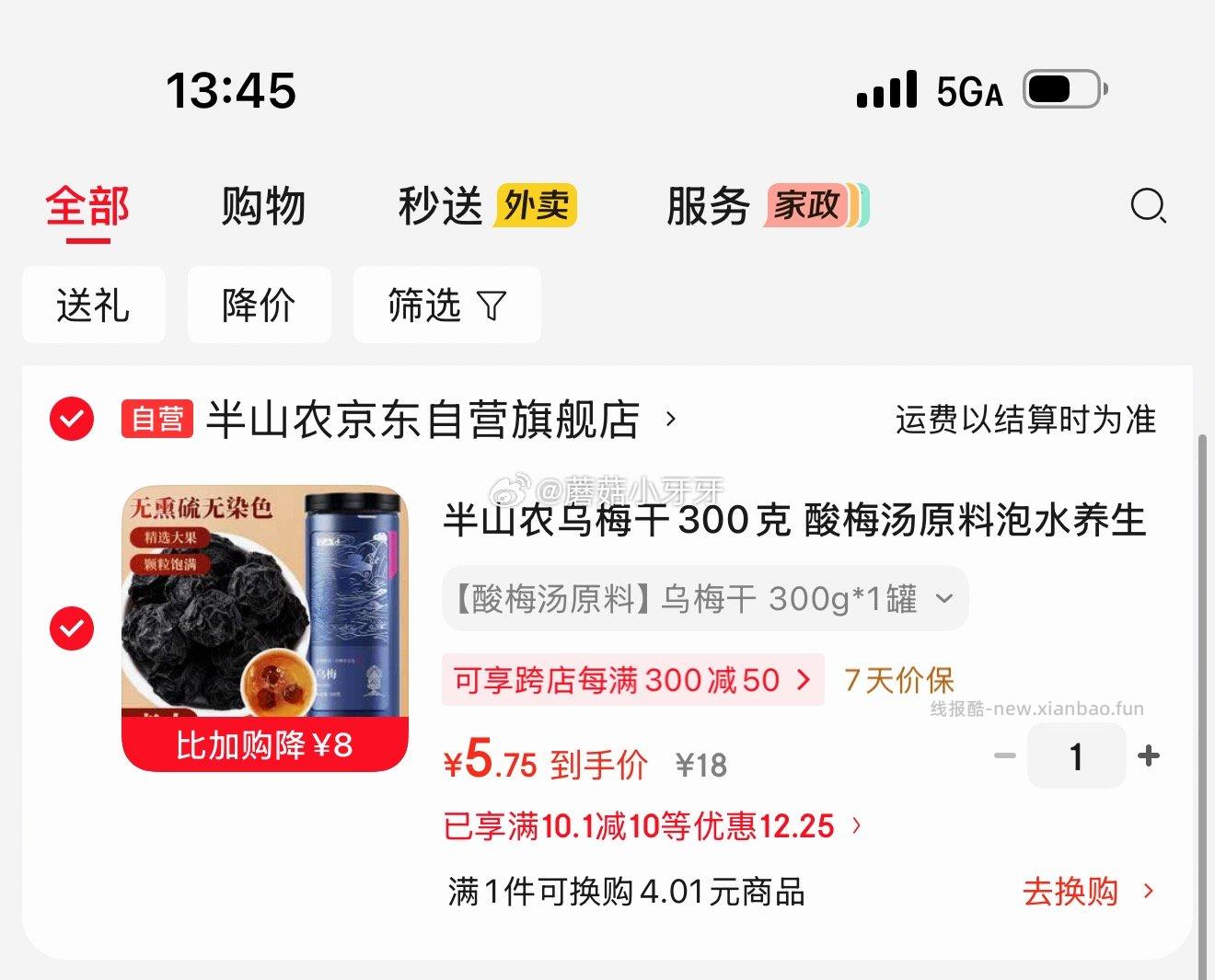View 已享满10.1减10等优惠 details
1215x980 pixels.
coord(652,825)
